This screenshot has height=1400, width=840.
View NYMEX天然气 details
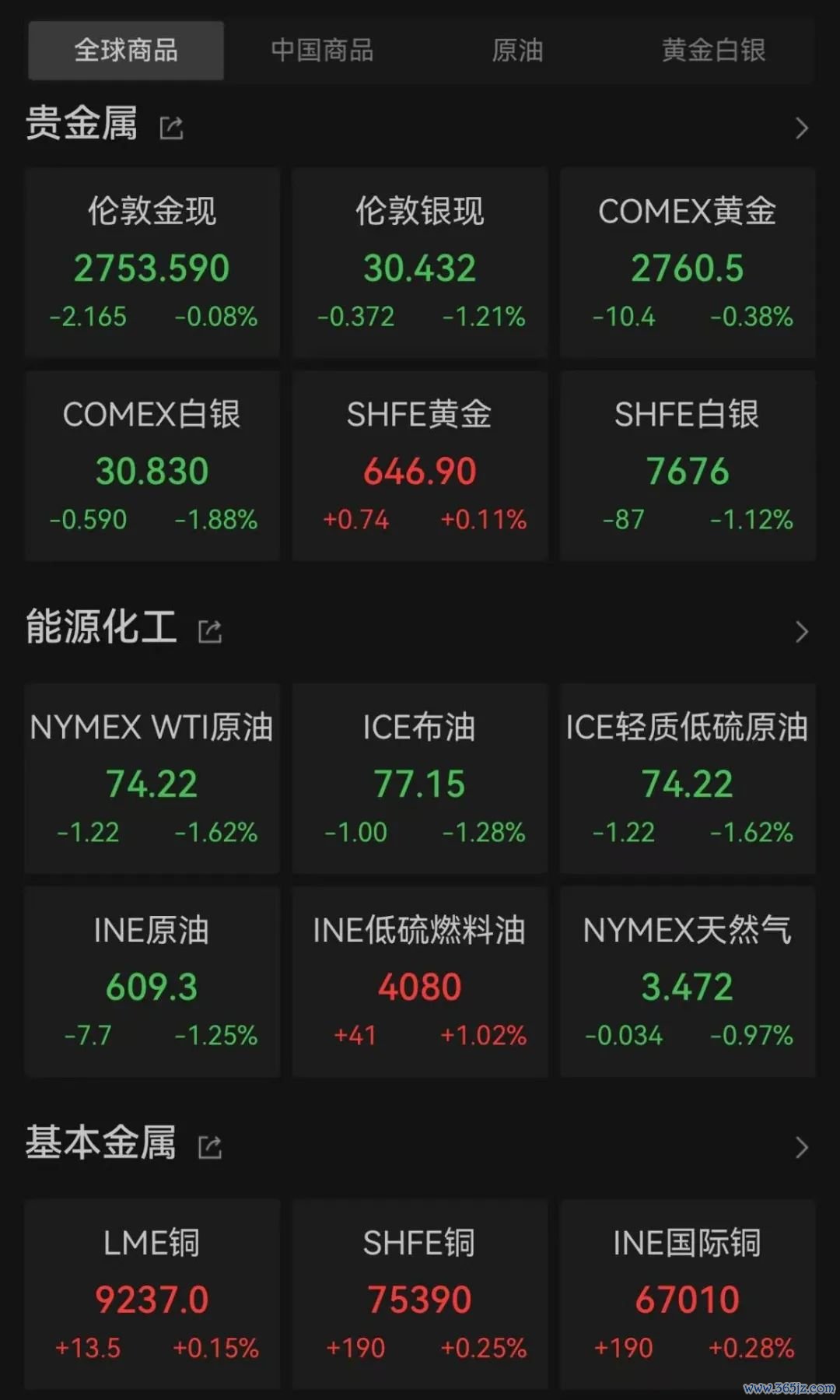click(688, 981)
